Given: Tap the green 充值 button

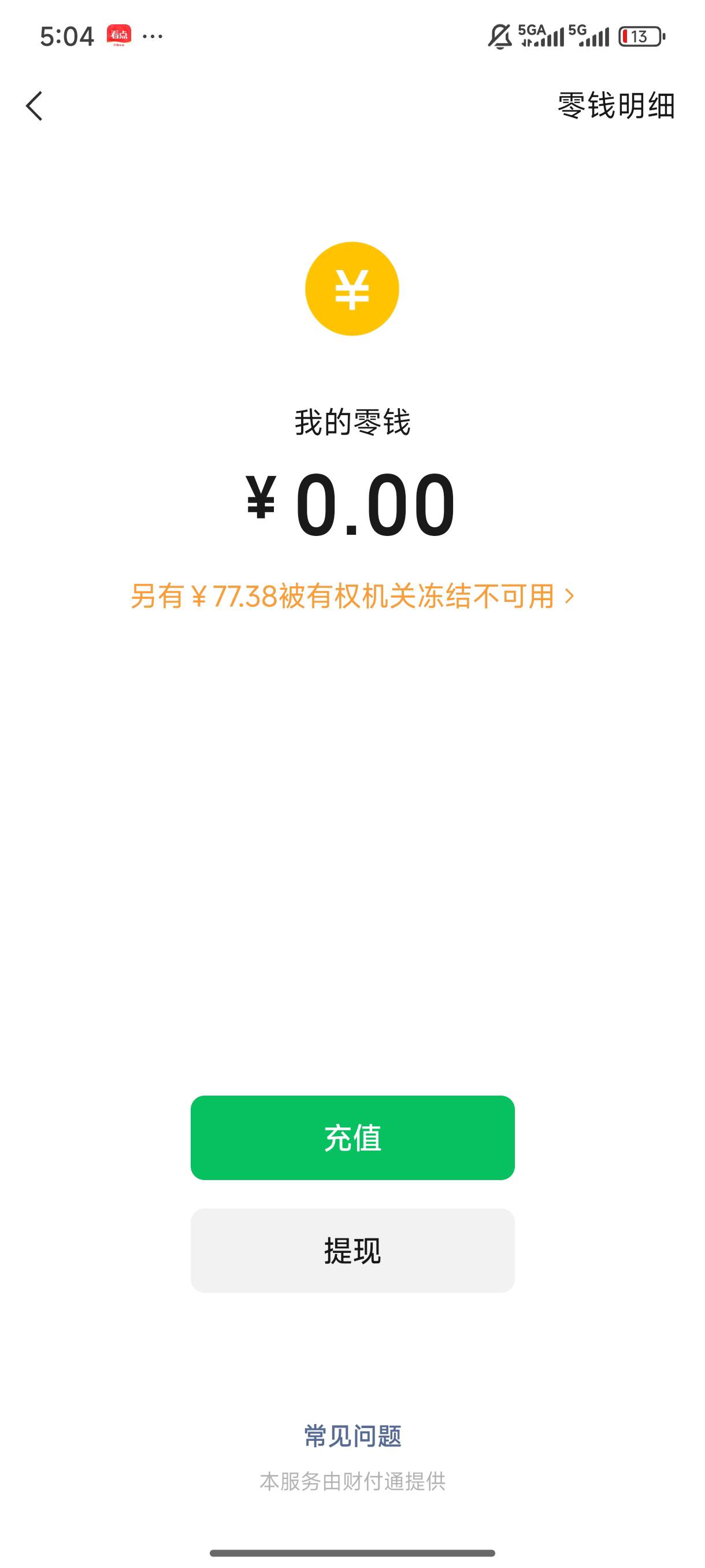Looking at the screenshot, I should tap(352, 1138).
